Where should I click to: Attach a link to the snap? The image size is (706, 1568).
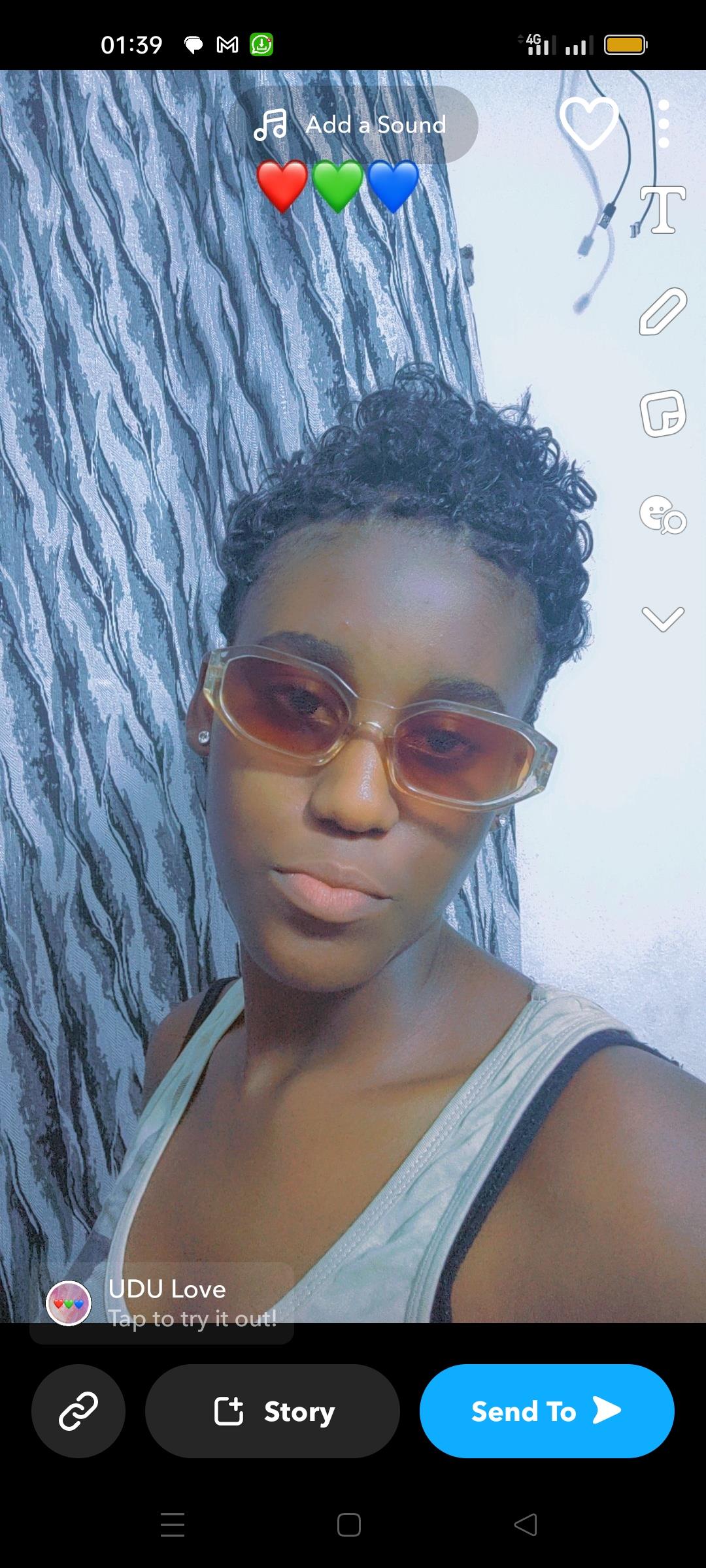click(x=78, y=1411)
